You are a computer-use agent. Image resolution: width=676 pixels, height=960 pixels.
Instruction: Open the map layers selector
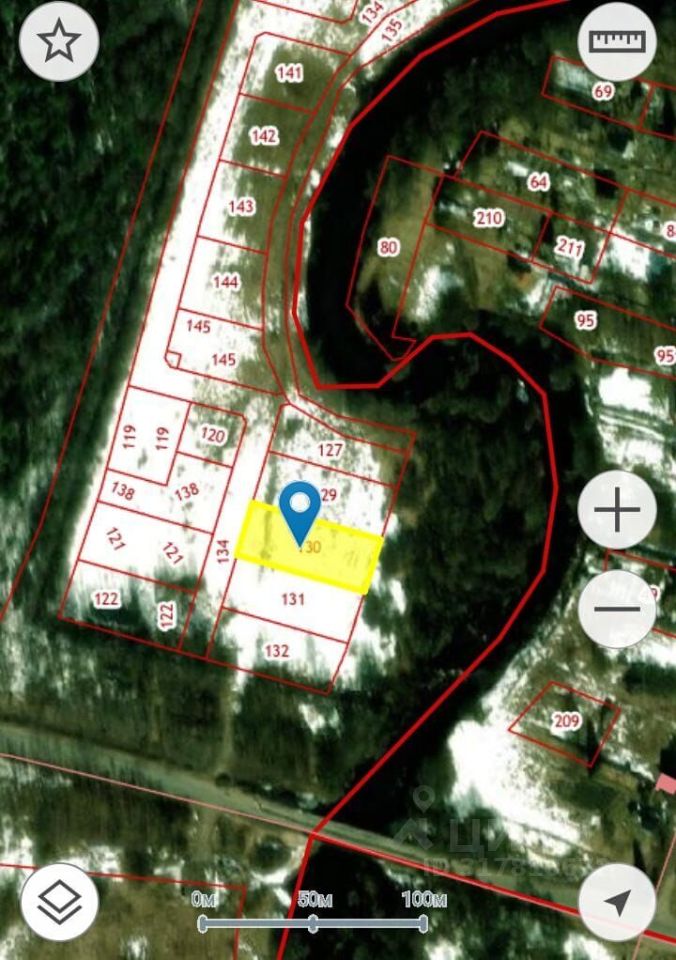click(x=59, y=901)
